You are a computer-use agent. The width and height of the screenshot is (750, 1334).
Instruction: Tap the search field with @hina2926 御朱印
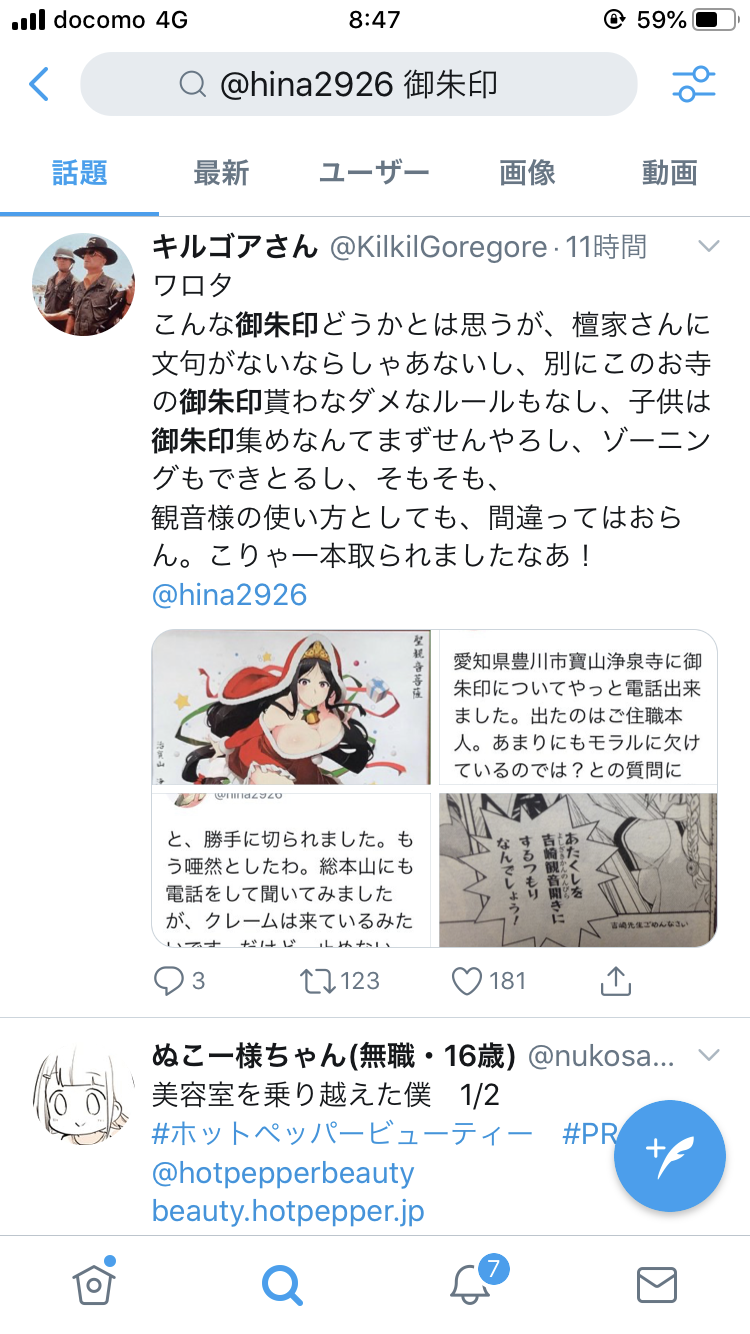pyautogui.click(x=358, y=84)
